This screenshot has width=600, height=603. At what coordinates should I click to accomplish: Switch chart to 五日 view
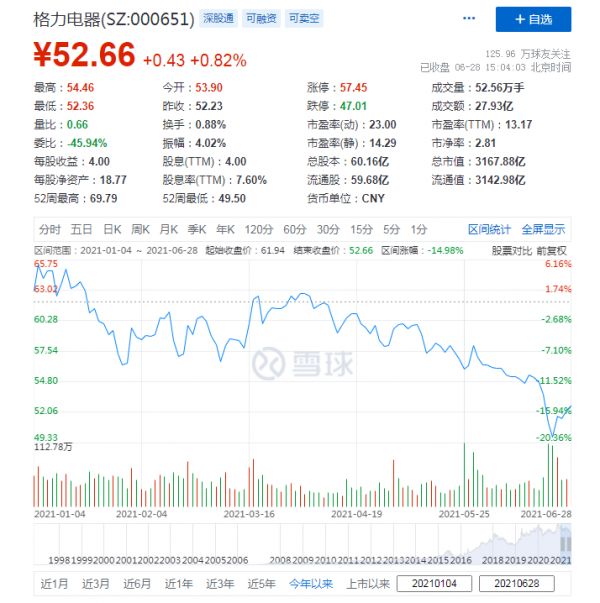click(82, 229)
